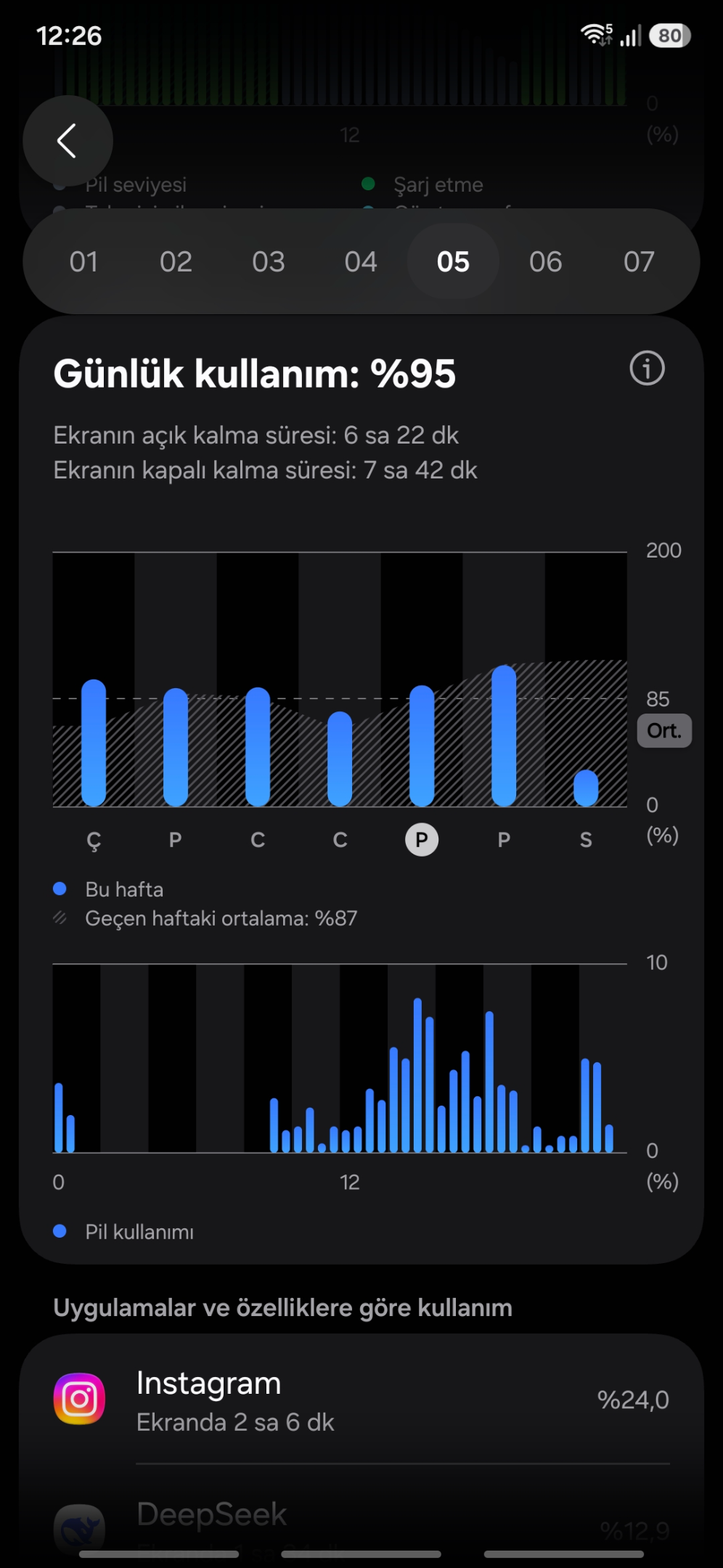The width and height of the screenshot is (723, 1568).
Task: Select day 02 in the date strip
Action: coord(176,261)
